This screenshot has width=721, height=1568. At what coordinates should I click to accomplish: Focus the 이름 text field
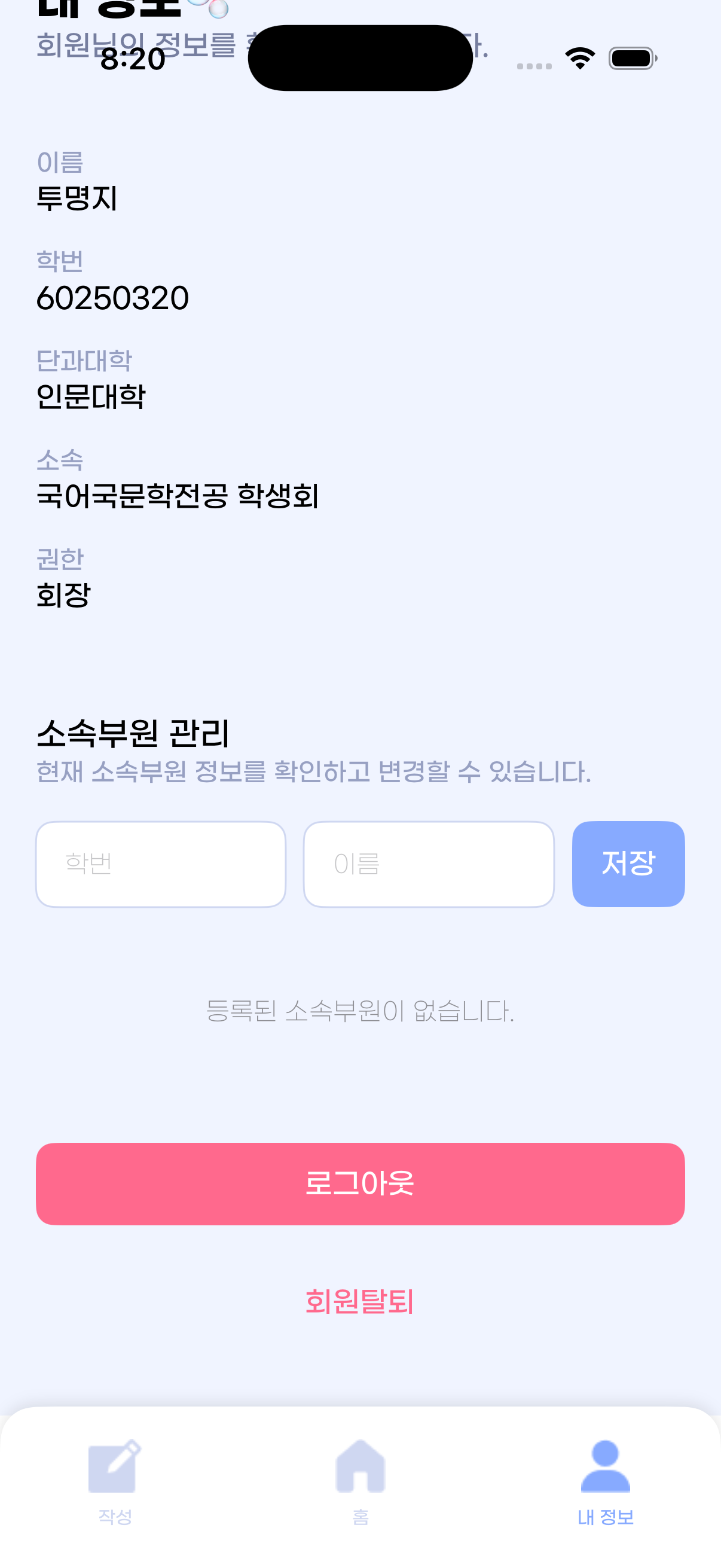(x=428, y=864)
